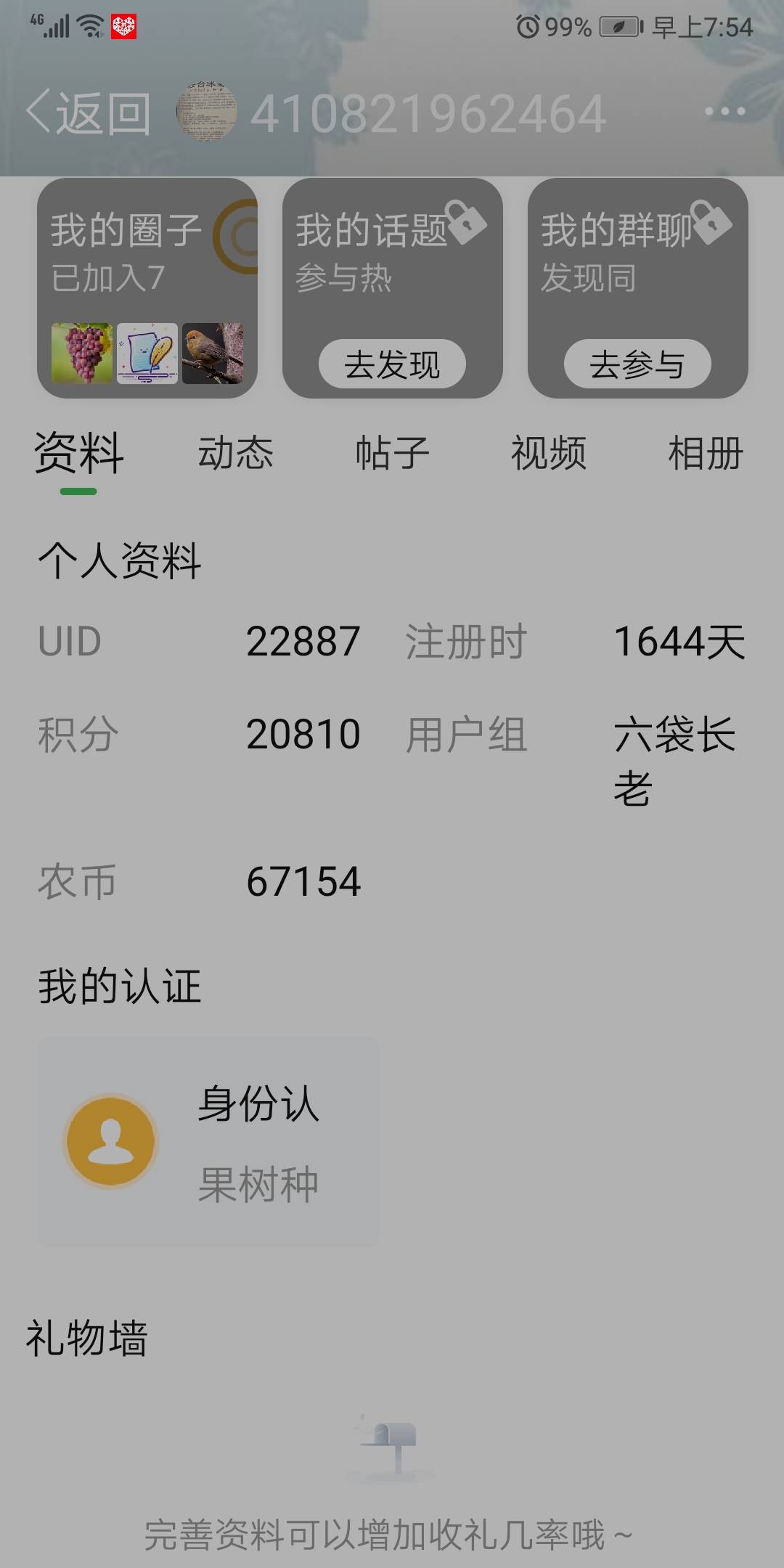The image size is (784, 1568).
Task: Open the 身份认证 certification card
Action: coord(208,1142)
